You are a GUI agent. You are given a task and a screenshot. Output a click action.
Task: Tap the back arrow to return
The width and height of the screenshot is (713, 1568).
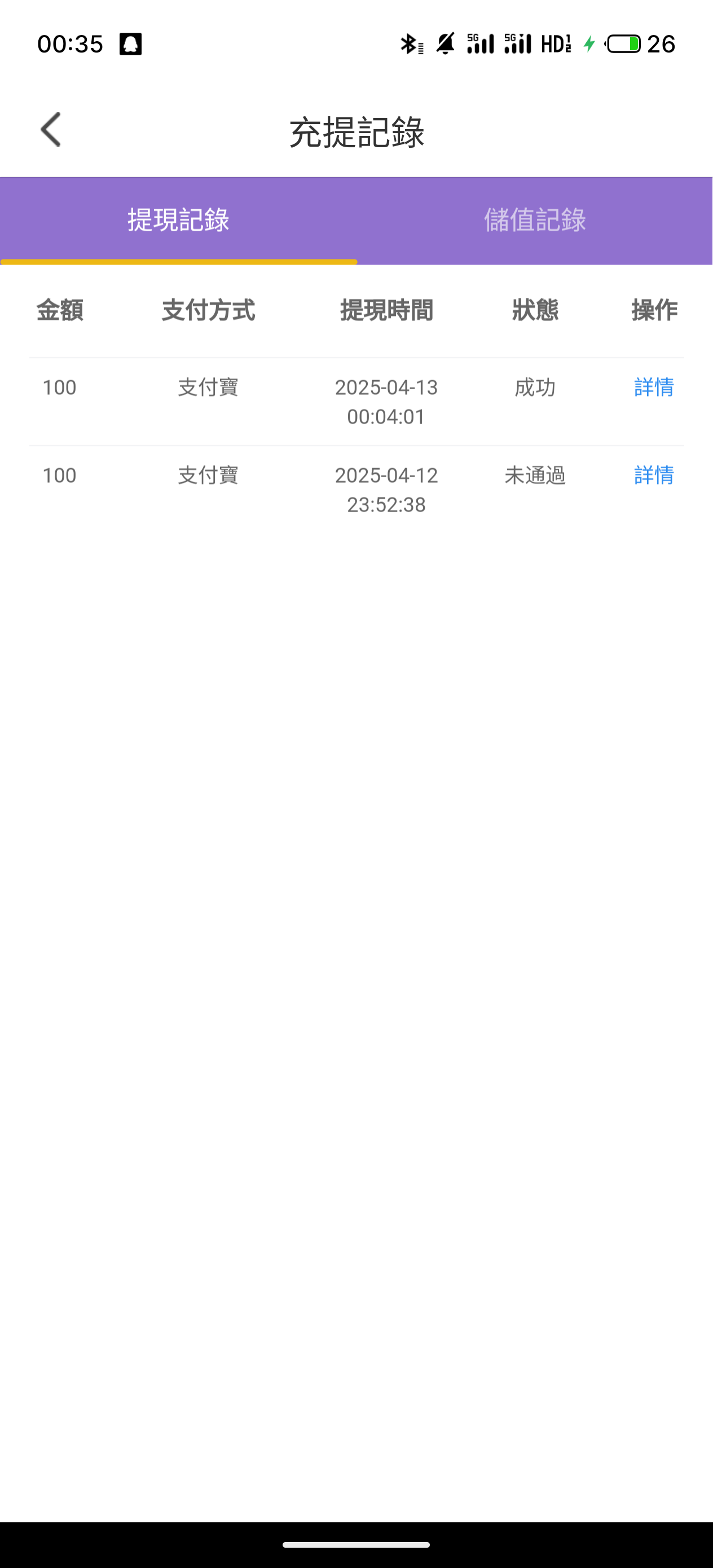[51, 130]
